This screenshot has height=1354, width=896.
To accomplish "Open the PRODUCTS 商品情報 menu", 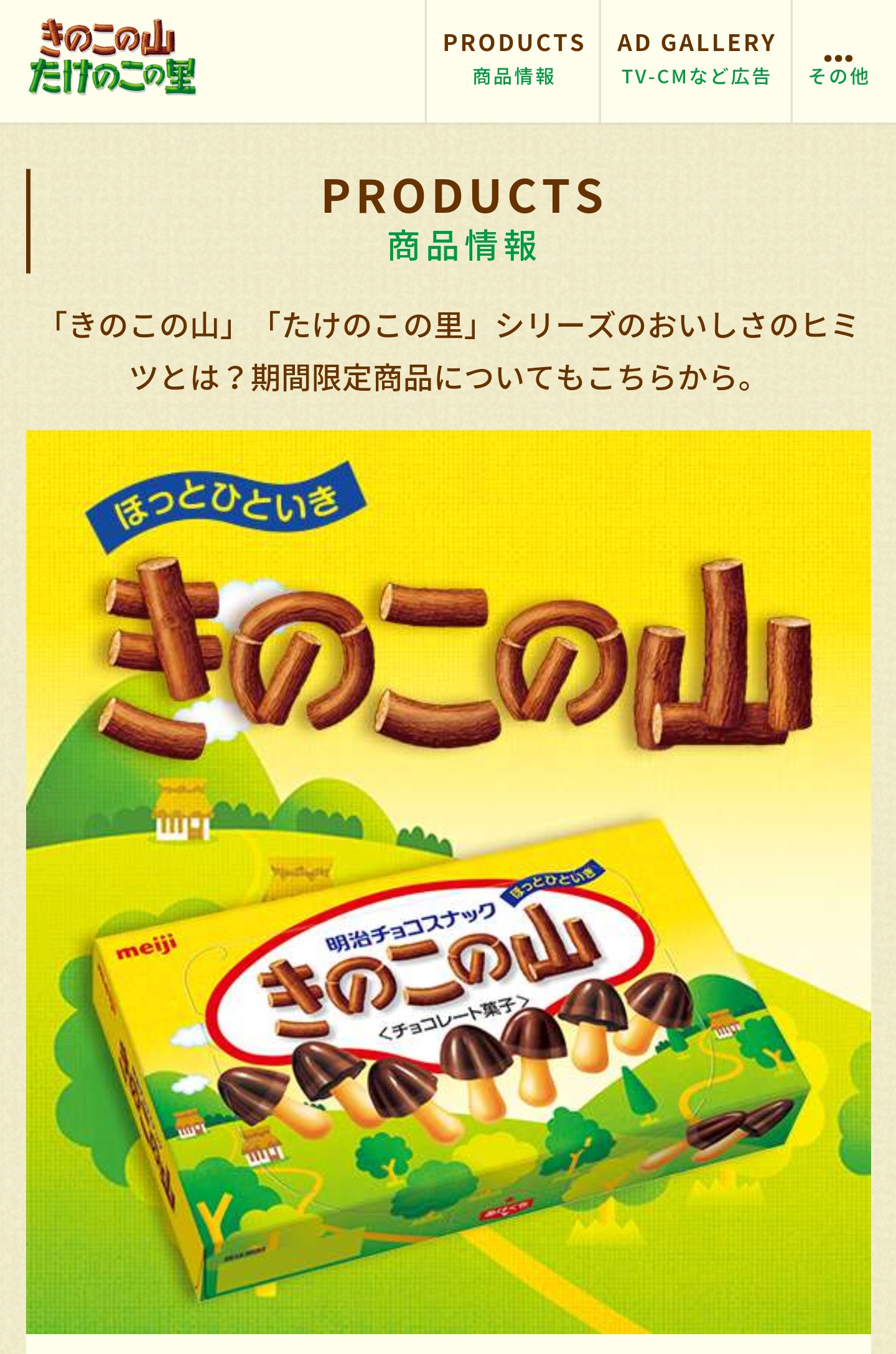I will pos(513,60).
